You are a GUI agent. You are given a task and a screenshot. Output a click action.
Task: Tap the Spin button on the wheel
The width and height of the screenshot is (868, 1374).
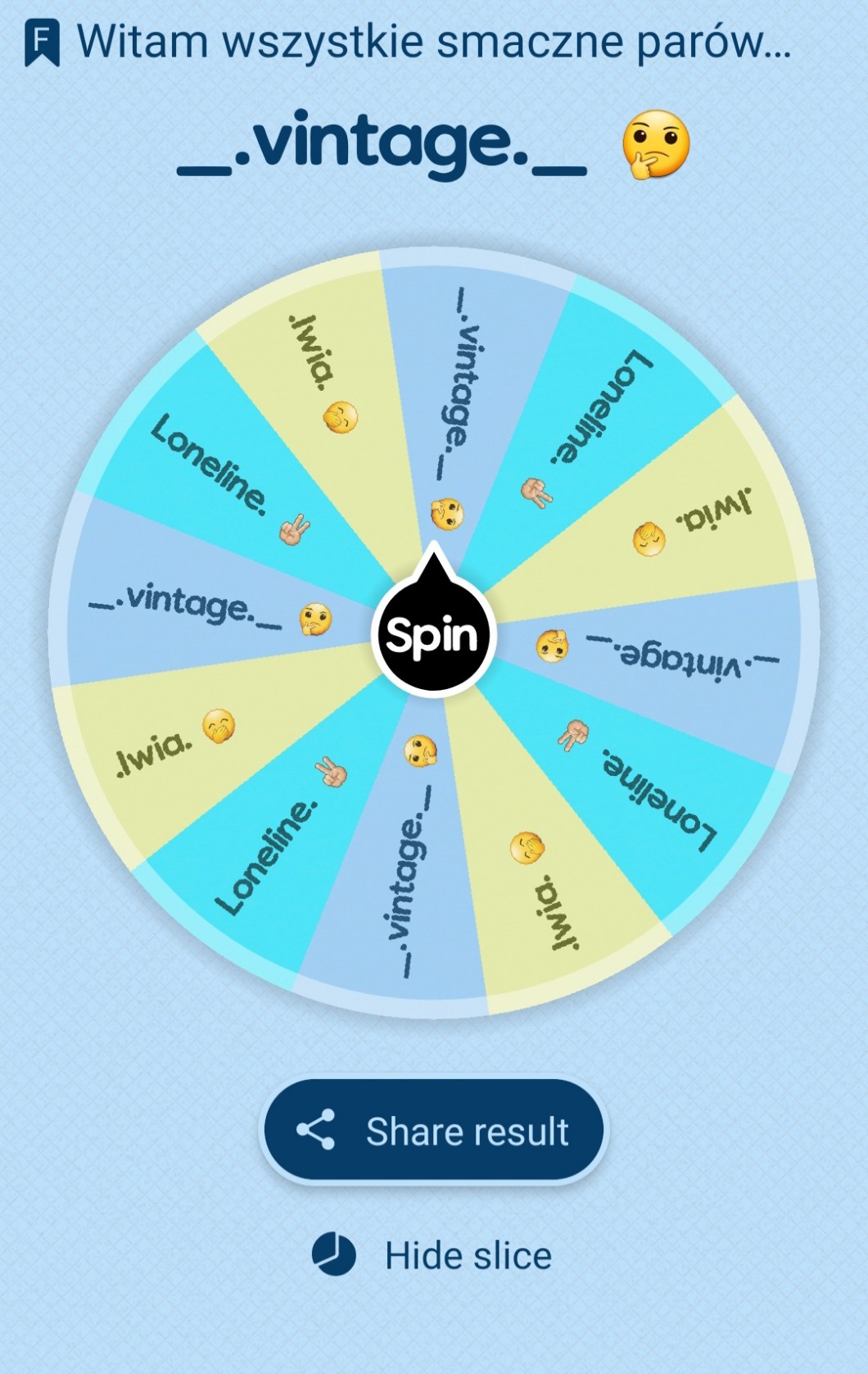pyautogui.click(x=432, y=636)
